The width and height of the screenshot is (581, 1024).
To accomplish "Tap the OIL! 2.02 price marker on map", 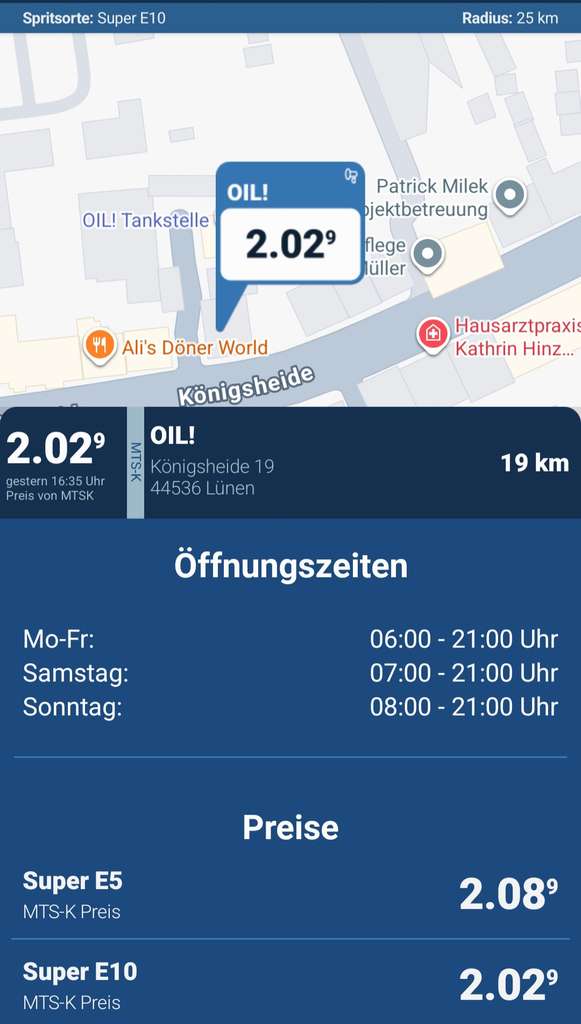I will [x=290, y=225].
